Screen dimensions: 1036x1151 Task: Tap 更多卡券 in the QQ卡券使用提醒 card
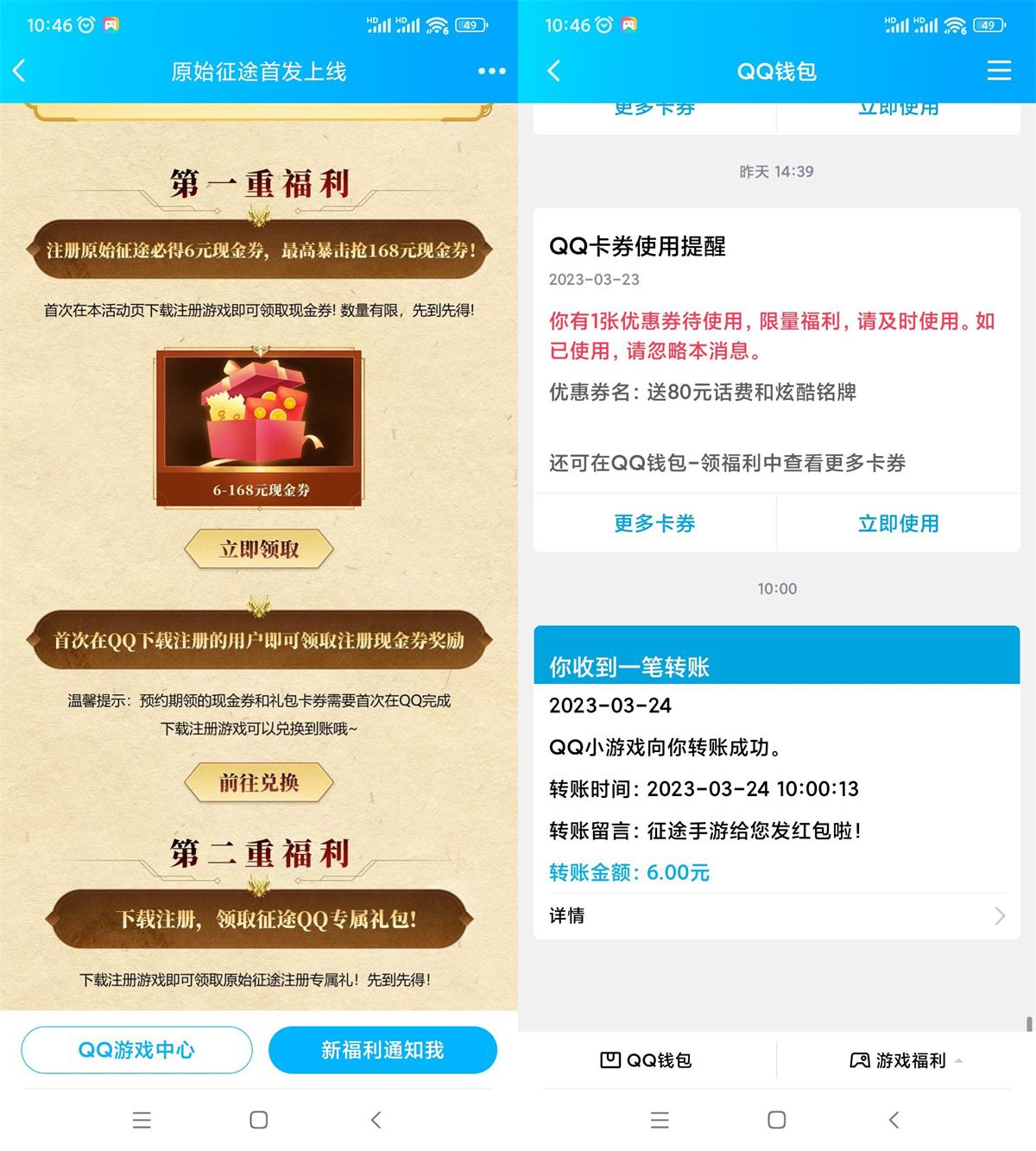(654, 523)
